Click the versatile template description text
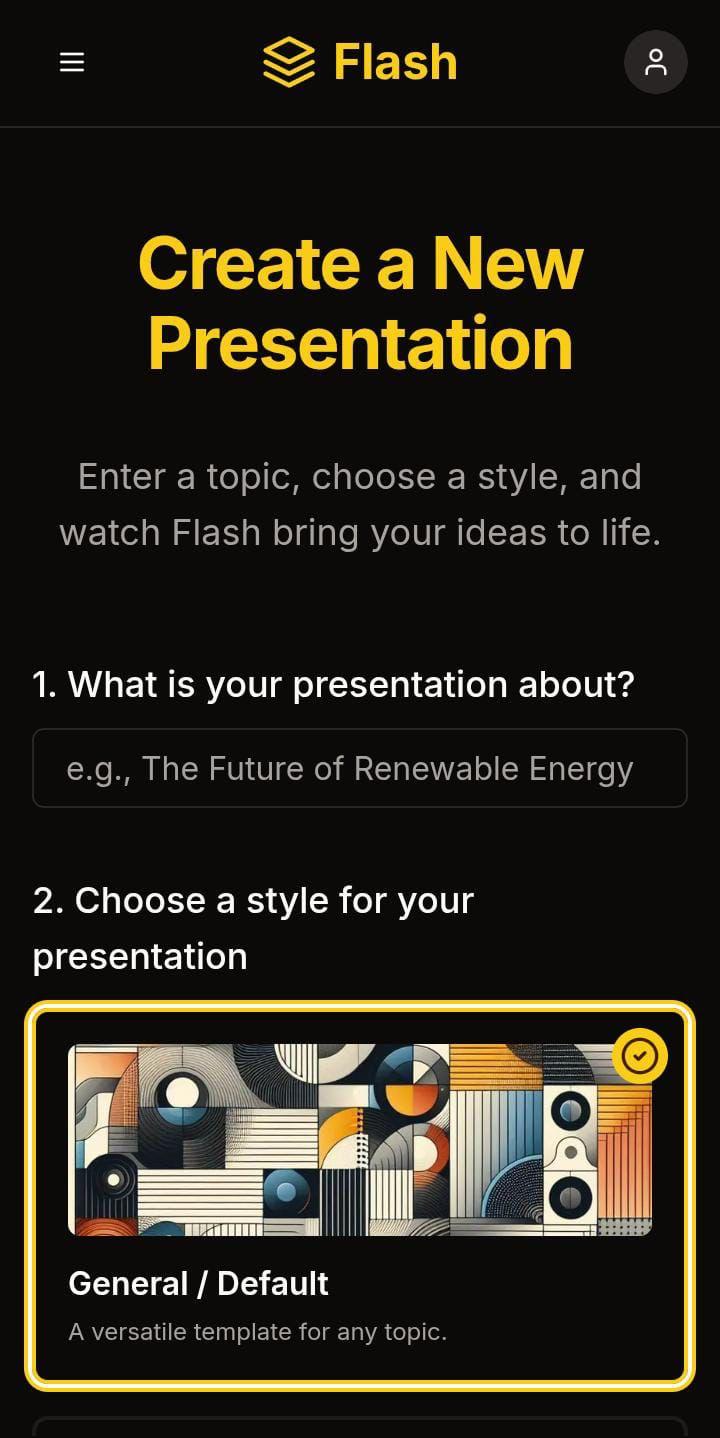The width and height of the screenshot is (720, 1438). click(x=257, y=1331)
